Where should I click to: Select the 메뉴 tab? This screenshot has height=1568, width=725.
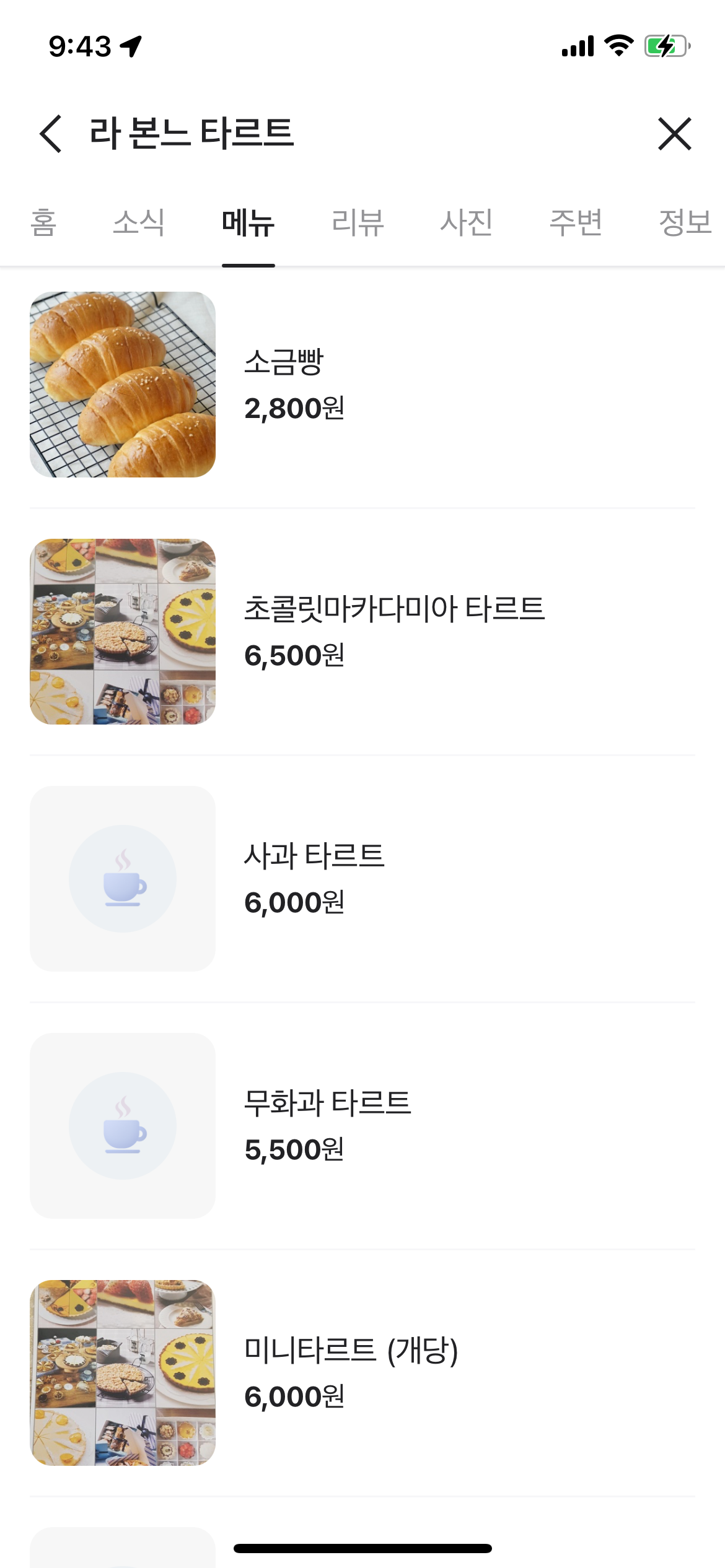click(248, 222)
